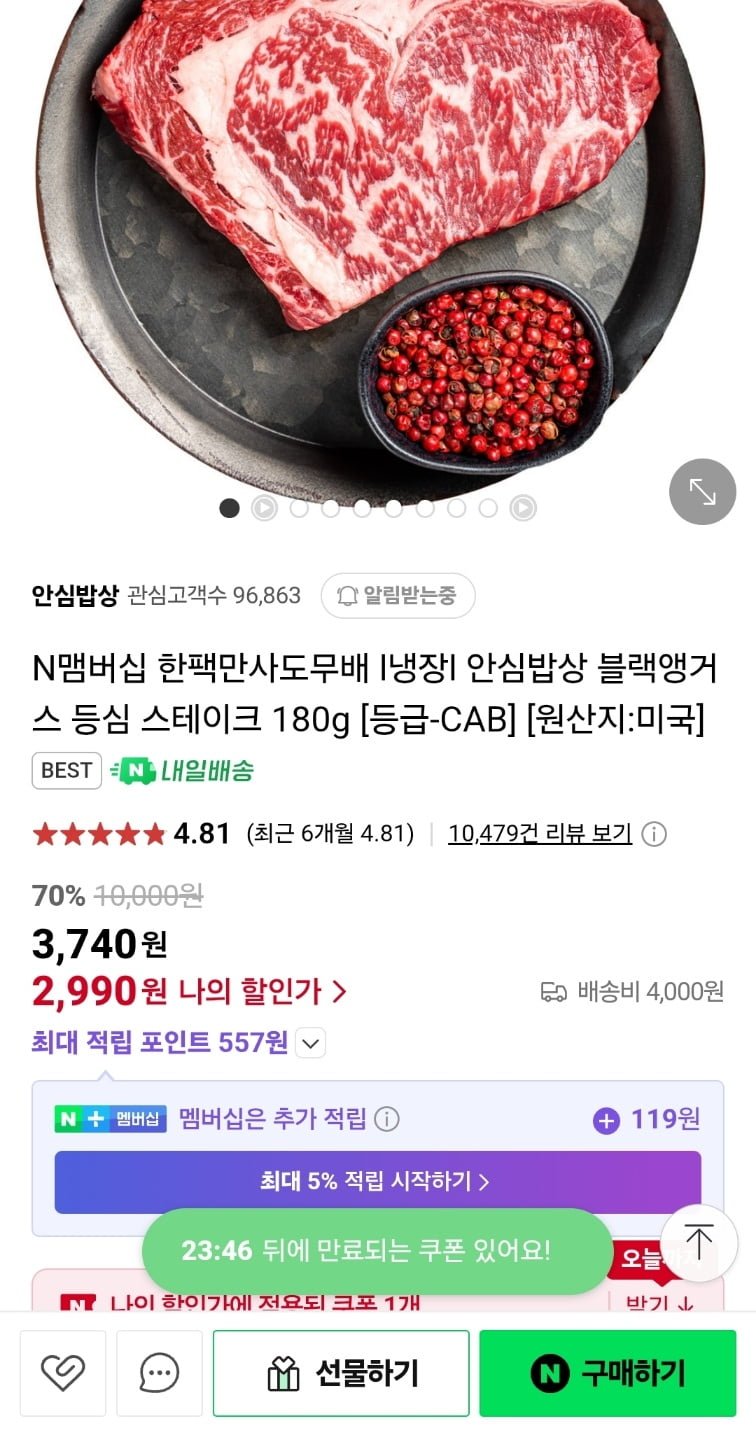756x1435 pixels.
Task: Show review rating info icon
Action: tap(654, 834)
